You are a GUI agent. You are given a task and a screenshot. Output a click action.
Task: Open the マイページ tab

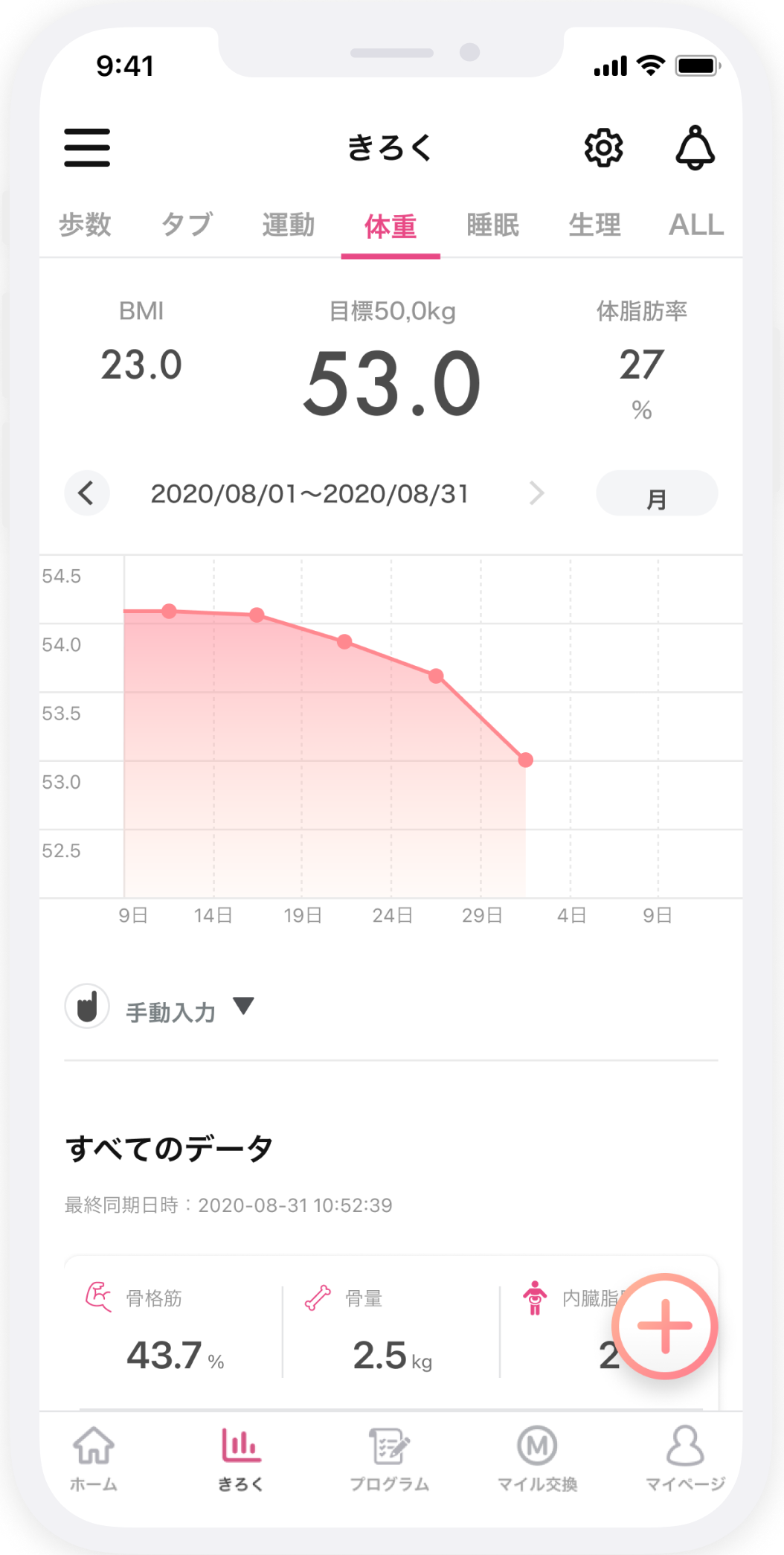tap(685, 1458)
